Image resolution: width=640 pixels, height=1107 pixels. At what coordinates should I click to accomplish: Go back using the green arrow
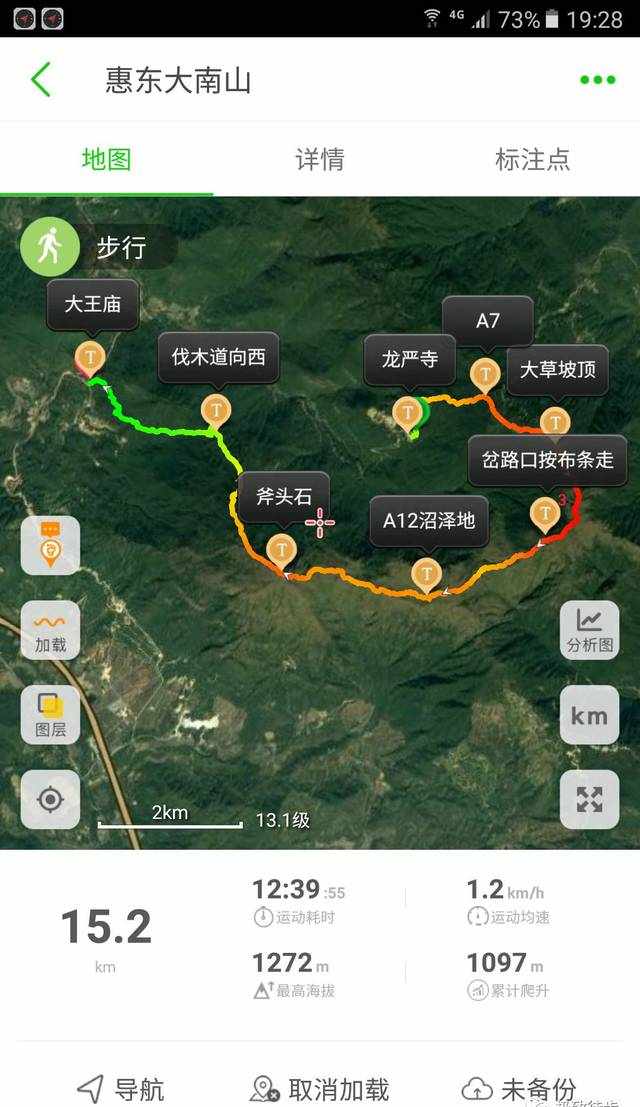click(x=41, y=79)
